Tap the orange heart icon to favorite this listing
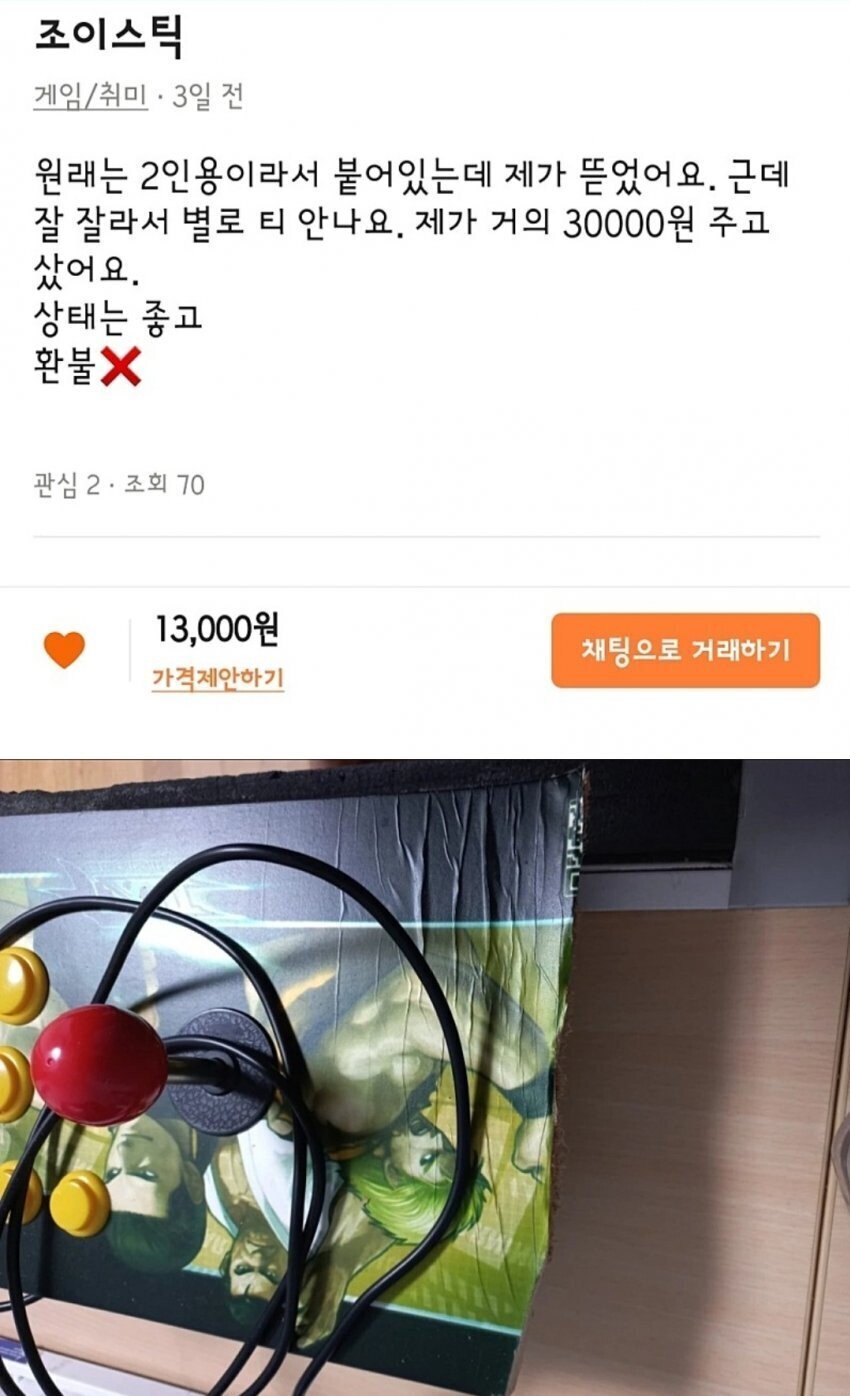 (62, 648)
